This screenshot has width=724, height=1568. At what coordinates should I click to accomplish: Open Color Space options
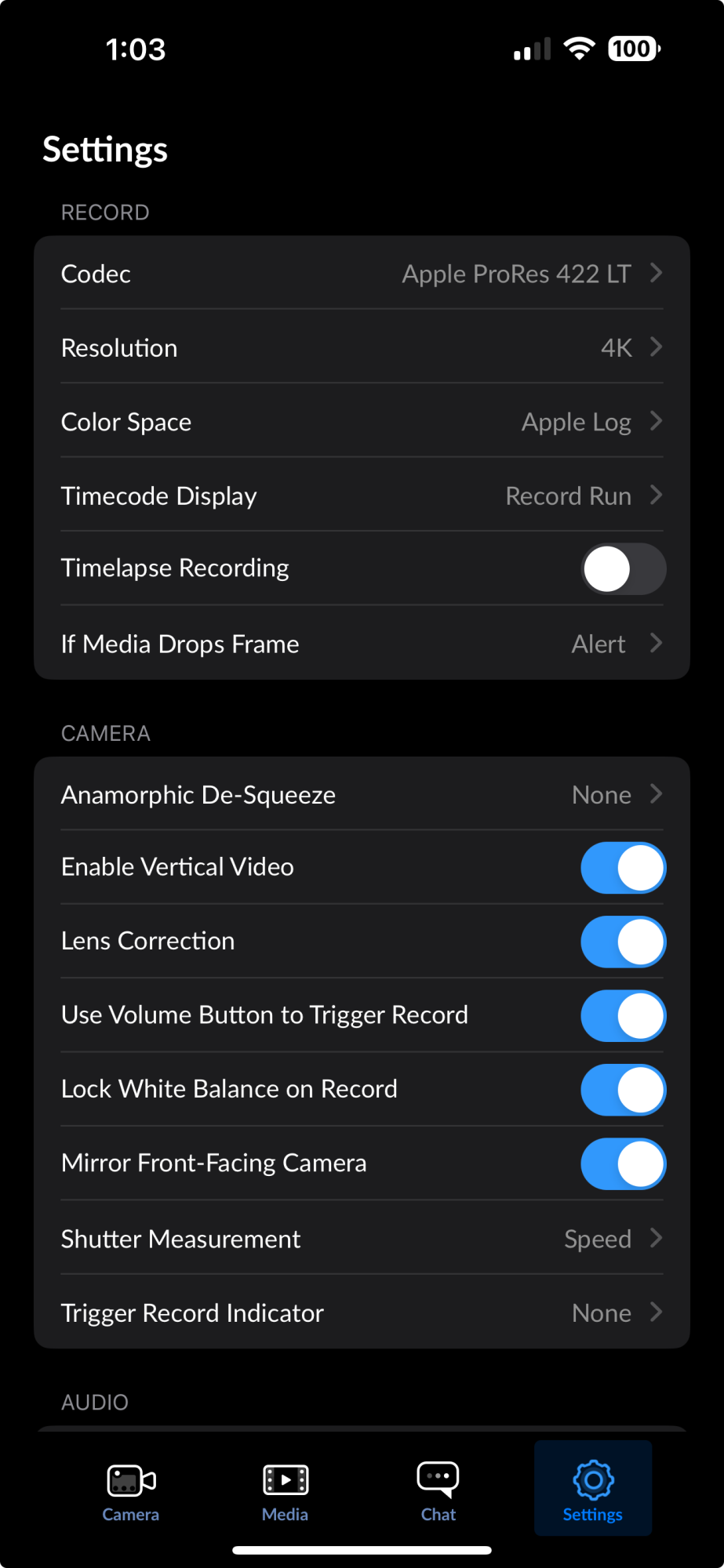click(x=362, y=421)
